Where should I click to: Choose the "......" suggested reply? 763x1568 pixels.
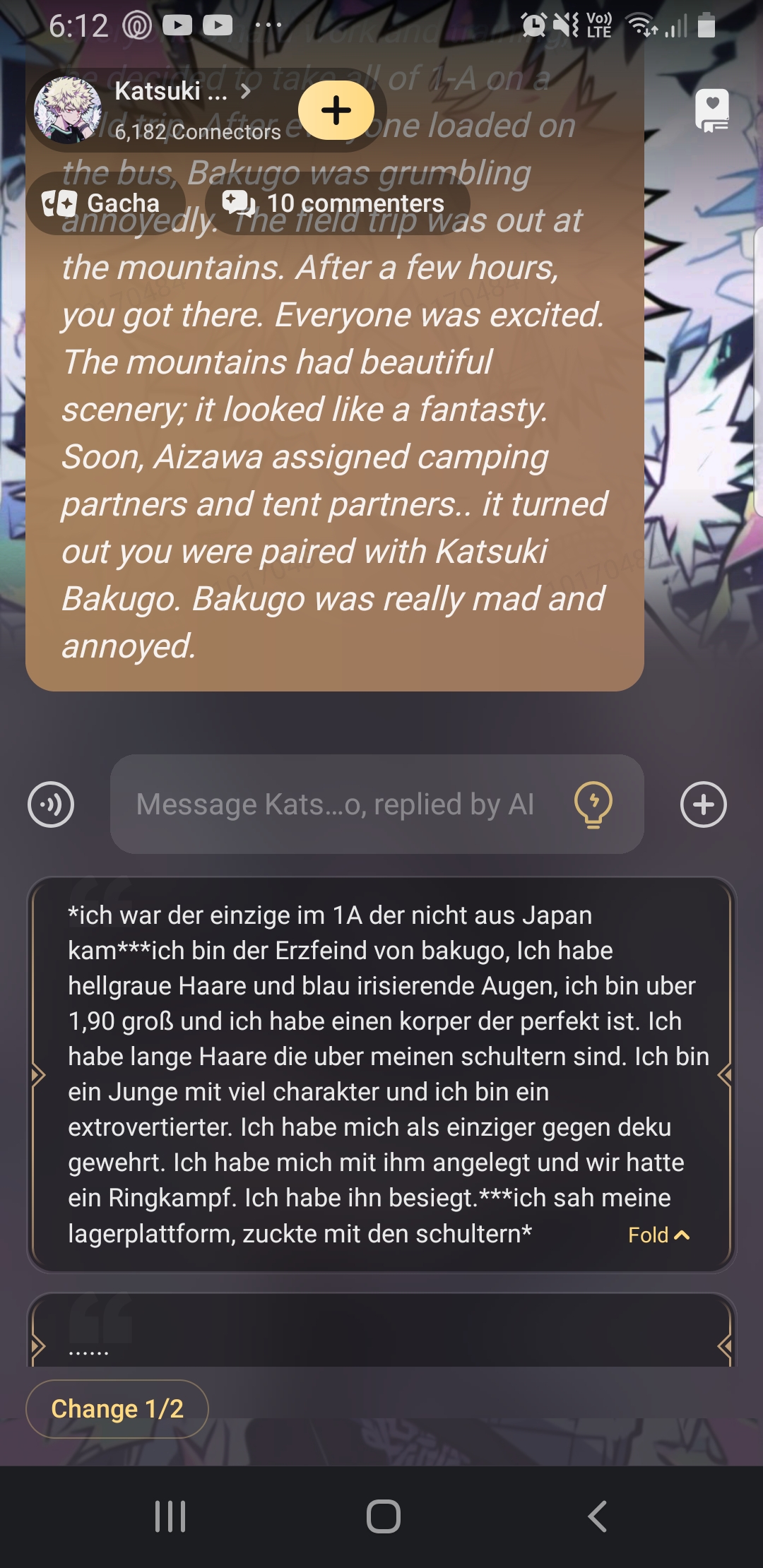click(381, 1335)
